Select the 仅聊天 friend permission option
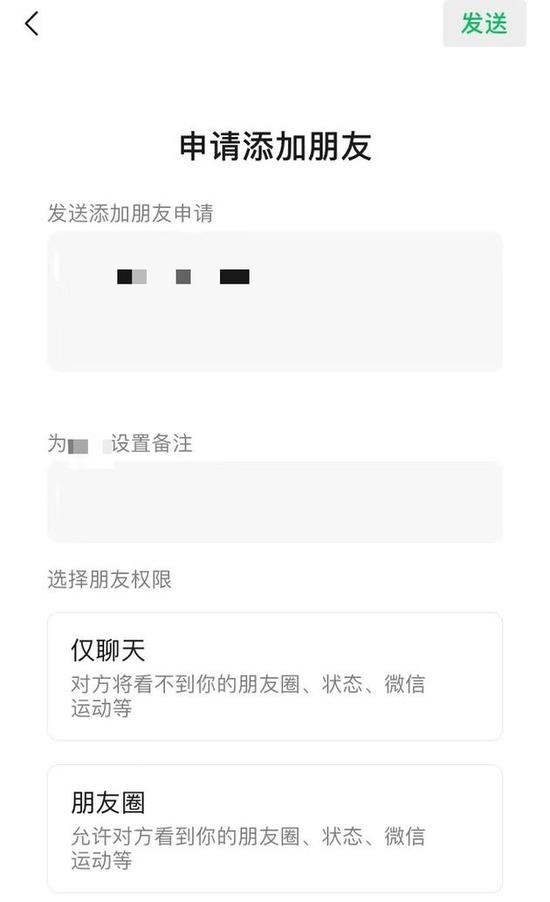 click(274, 676)
